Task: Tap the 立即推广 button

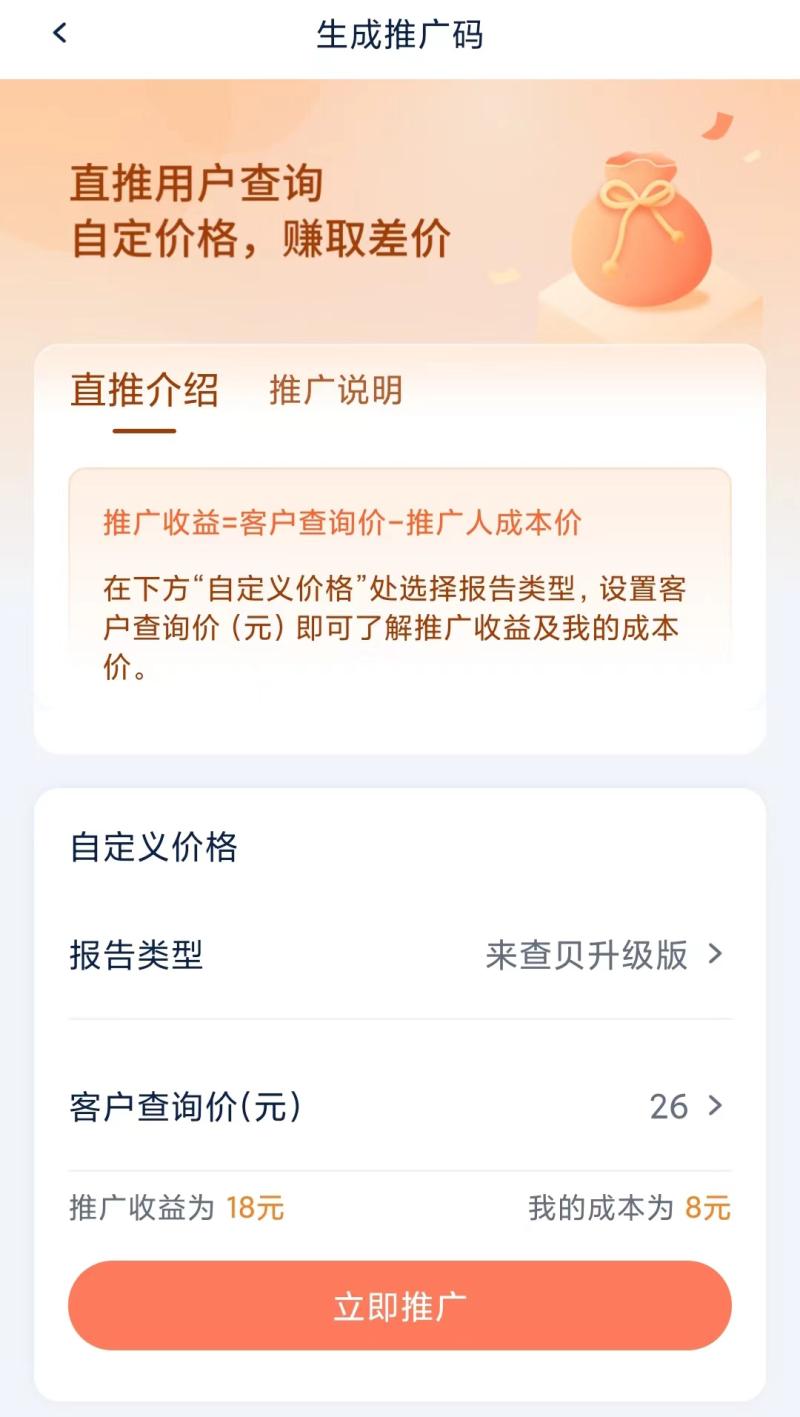Action: 400,1306
